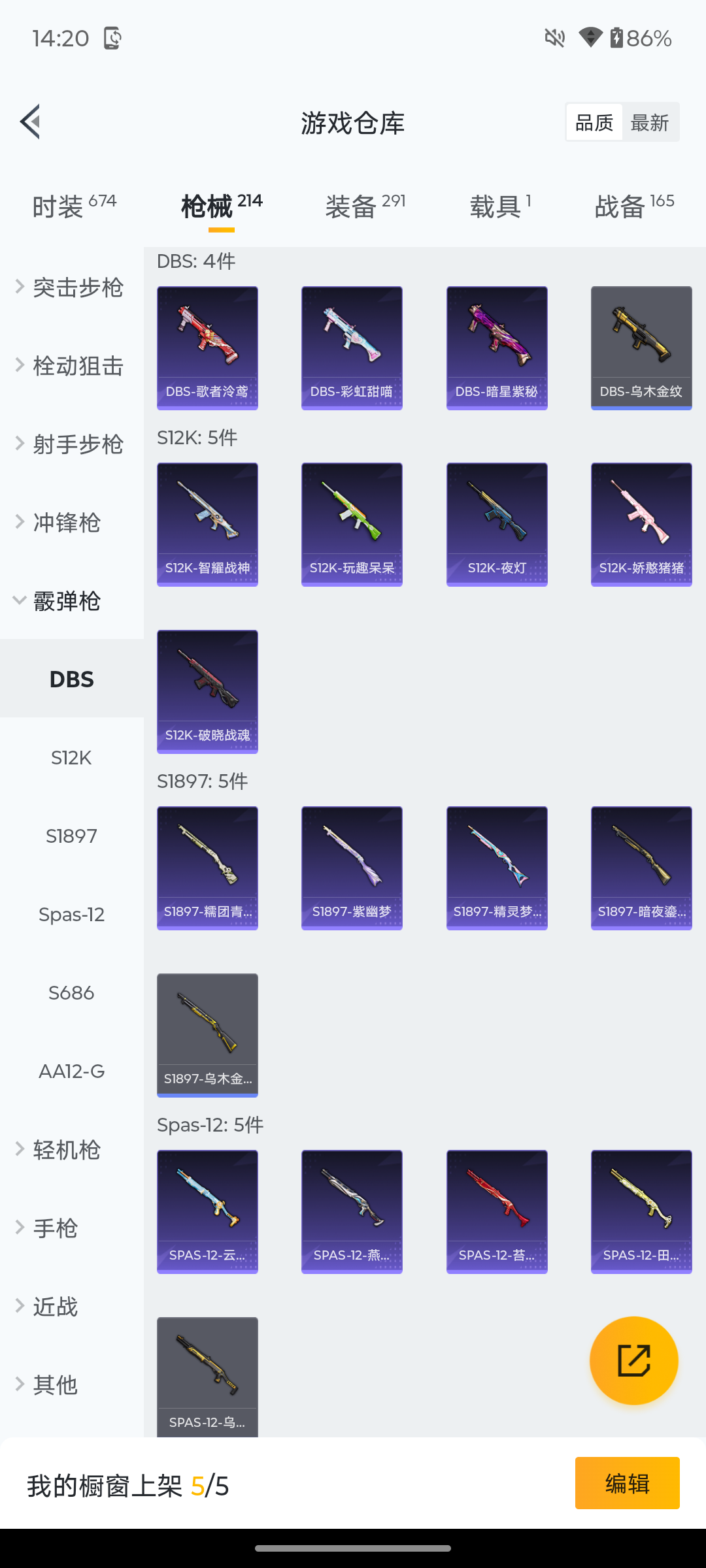The width and height of the screenshot is (706, 1568).
Task: Select S1897 in the side list
Action: [72, 836]
